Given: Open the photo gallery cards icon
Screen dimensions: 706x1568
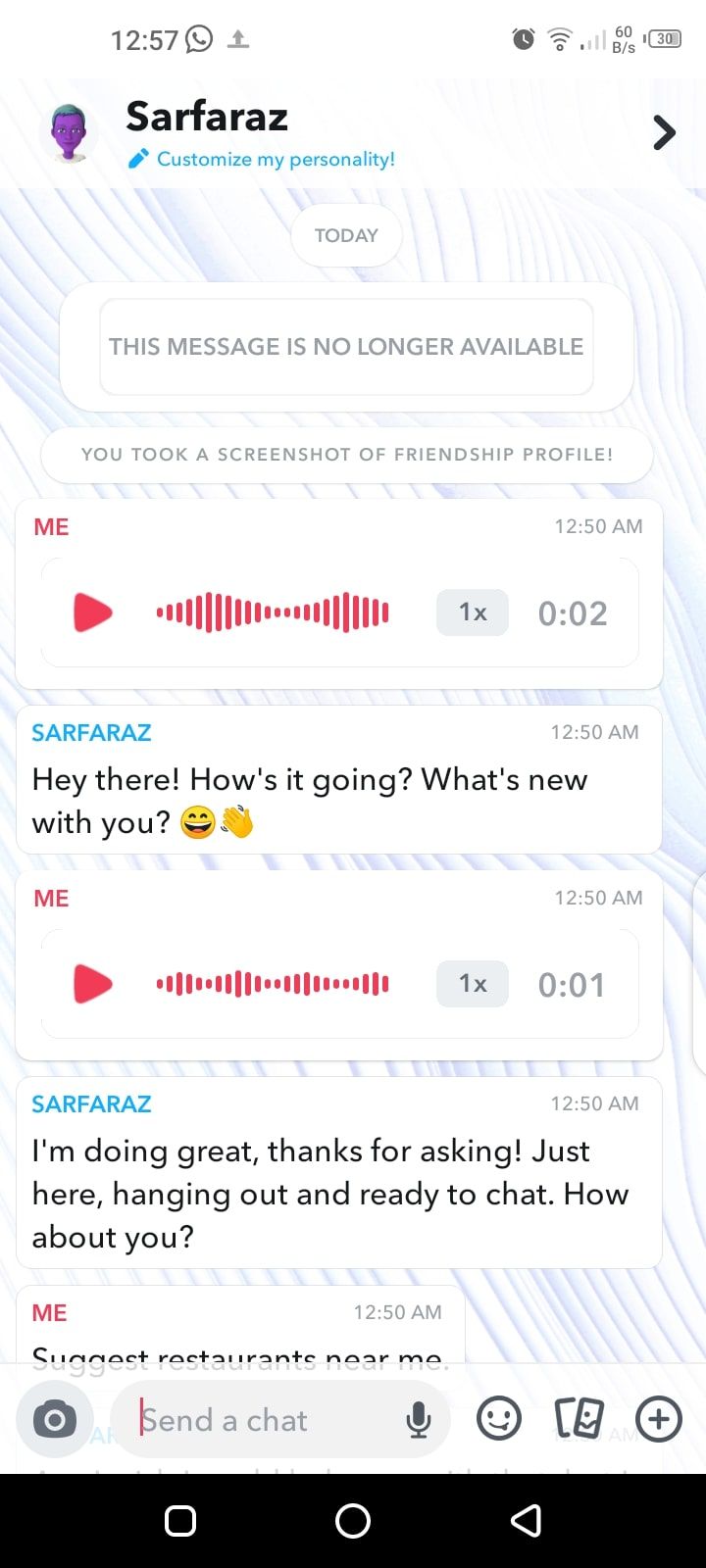Looking at the screenshot, I should point(579,1419).
